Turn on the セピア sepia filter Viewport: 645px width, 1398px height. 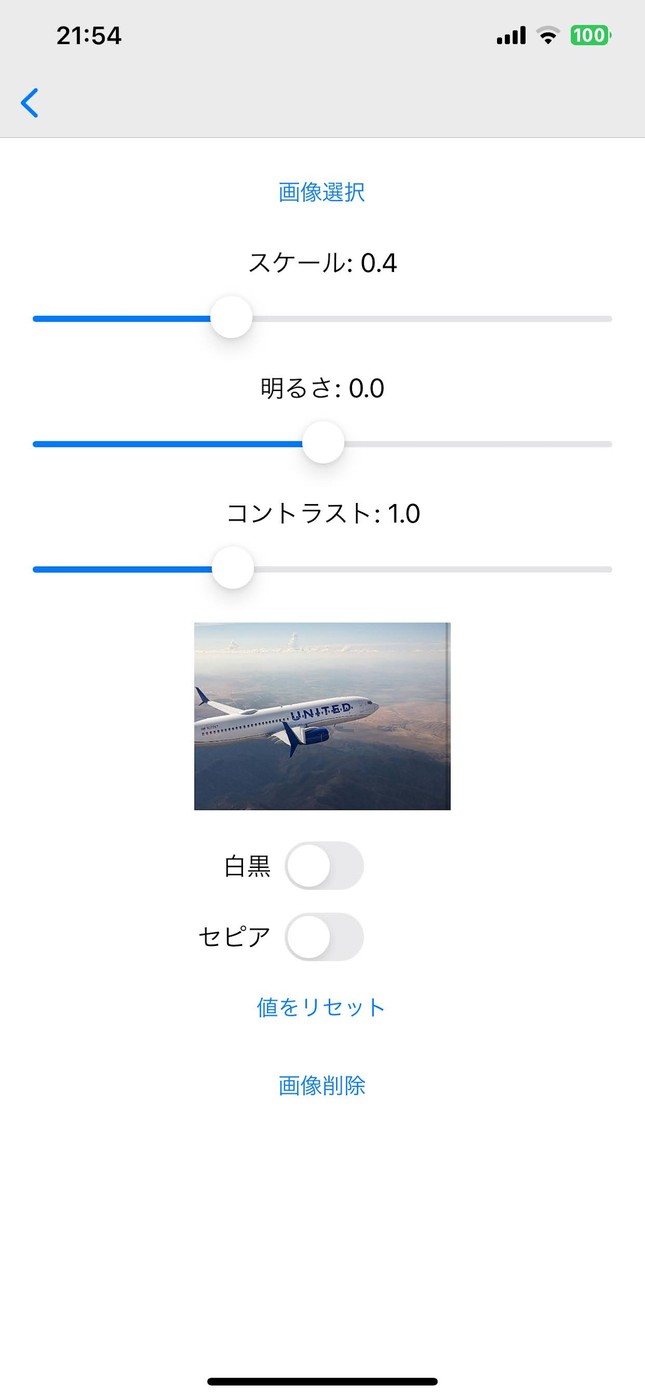(324, 937)
